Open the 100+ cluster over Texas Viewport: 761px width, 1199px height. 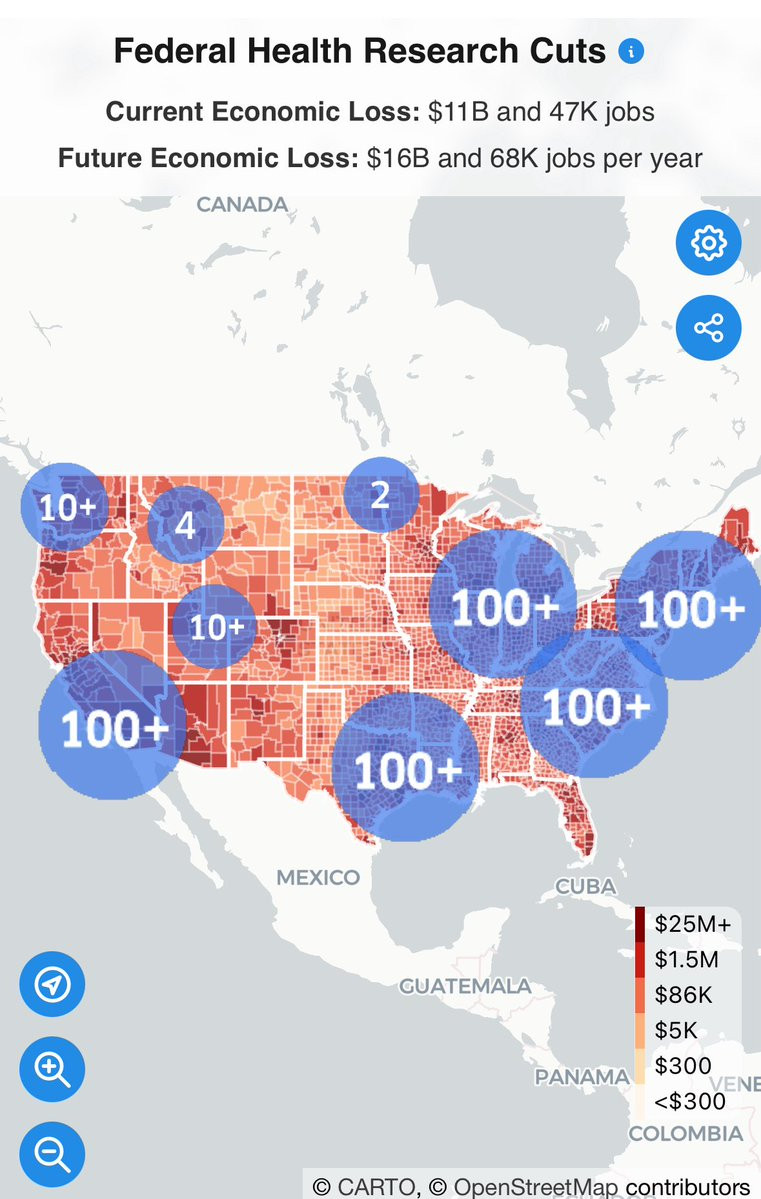tap(407, 768)
